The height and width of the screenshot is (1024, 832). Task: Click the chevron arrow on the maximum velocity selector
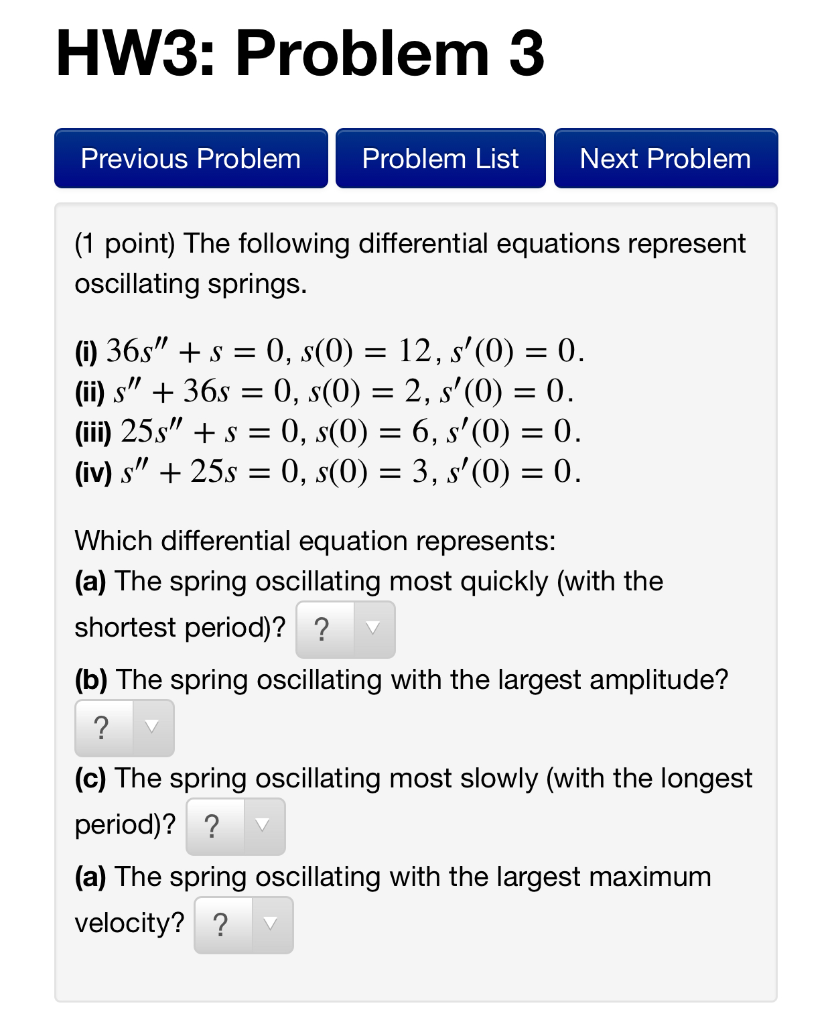[272, 924]
